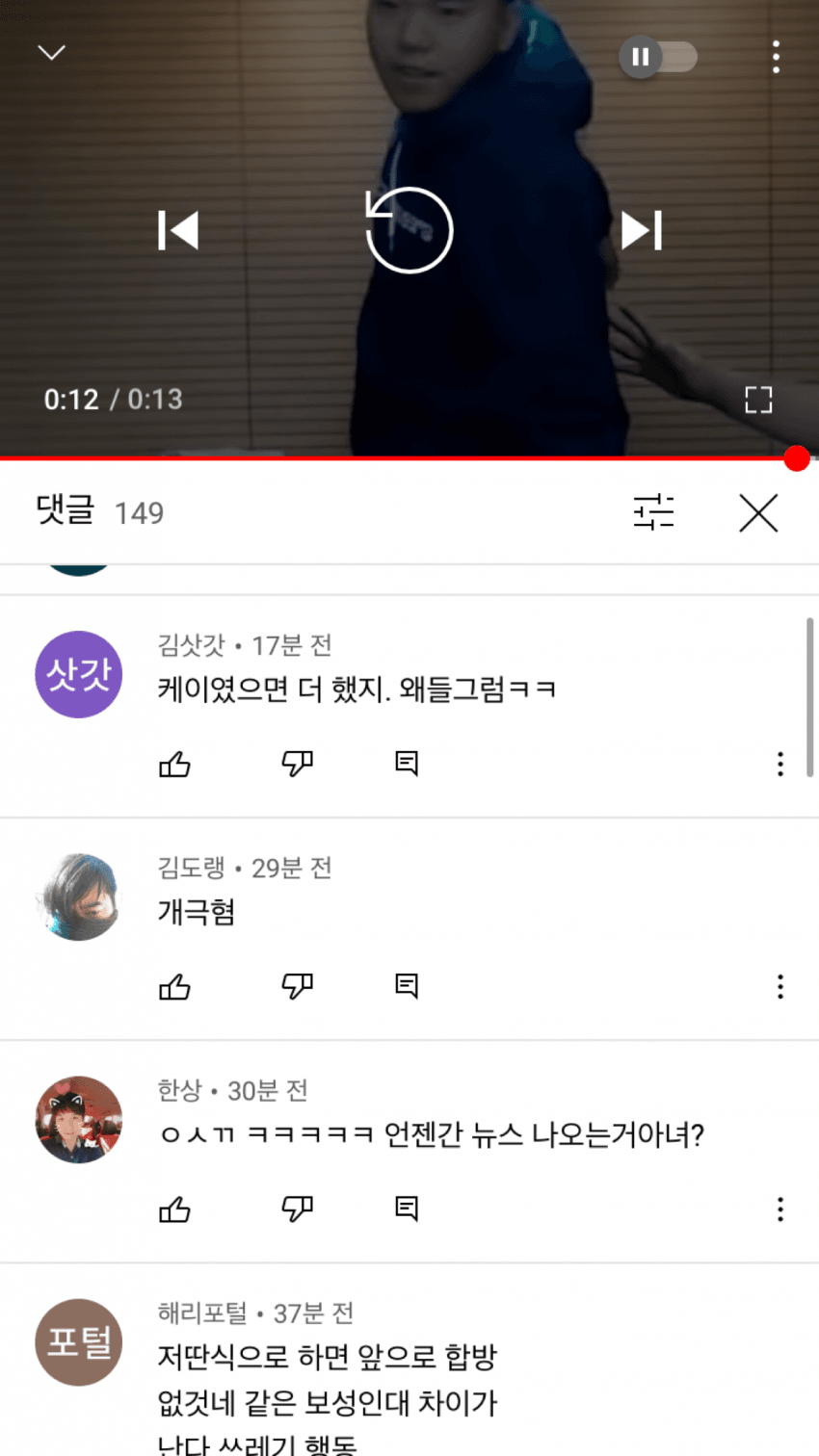Skip to the next video
819x1456 pixels.
pyautogui.click(x=642, y=231)
